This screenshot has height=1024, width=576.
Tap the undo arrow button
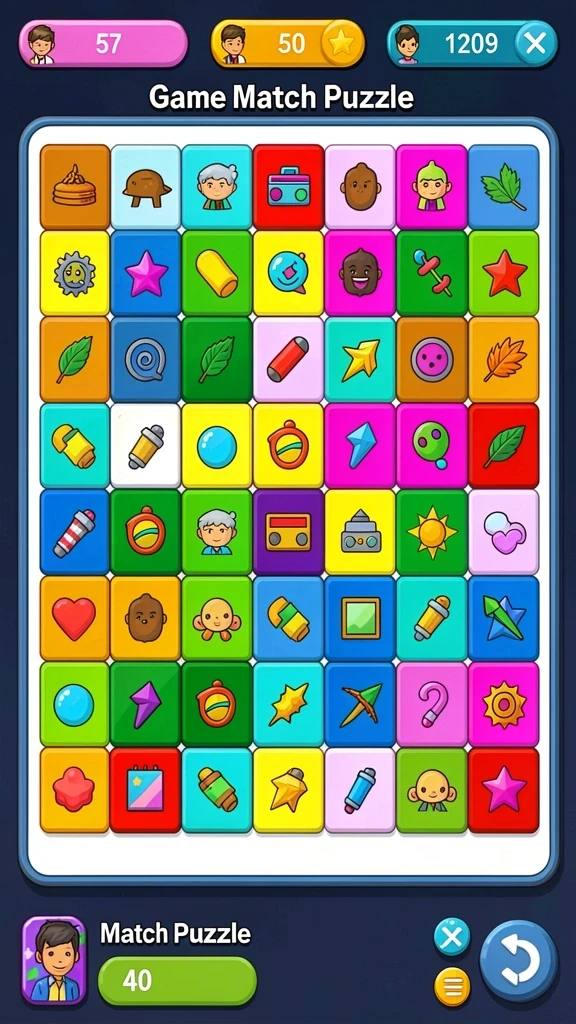pos(519,961)
